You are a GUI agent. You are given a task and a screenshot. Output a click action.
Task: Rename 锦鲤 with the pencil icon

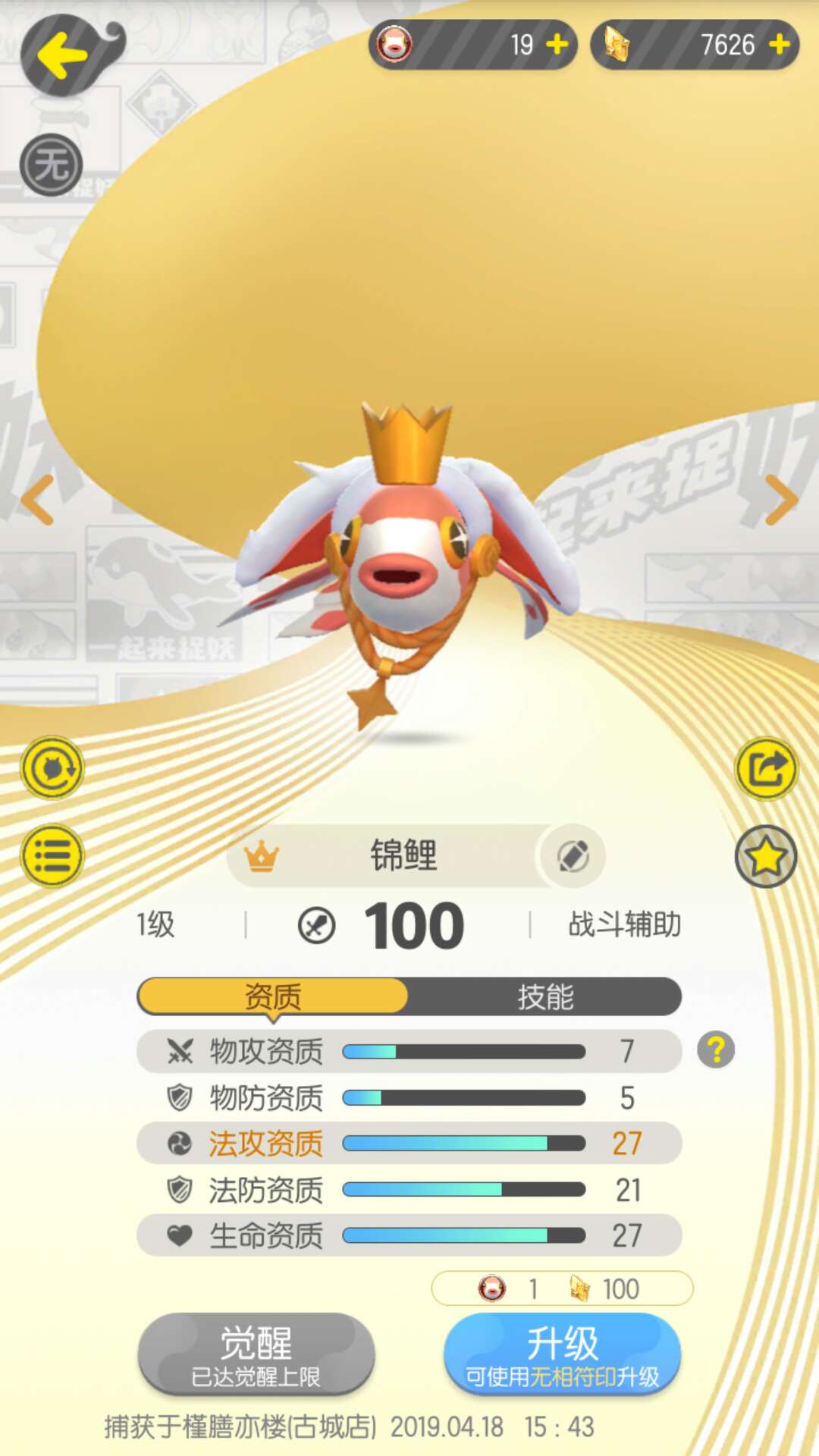[x=573, y=856]
